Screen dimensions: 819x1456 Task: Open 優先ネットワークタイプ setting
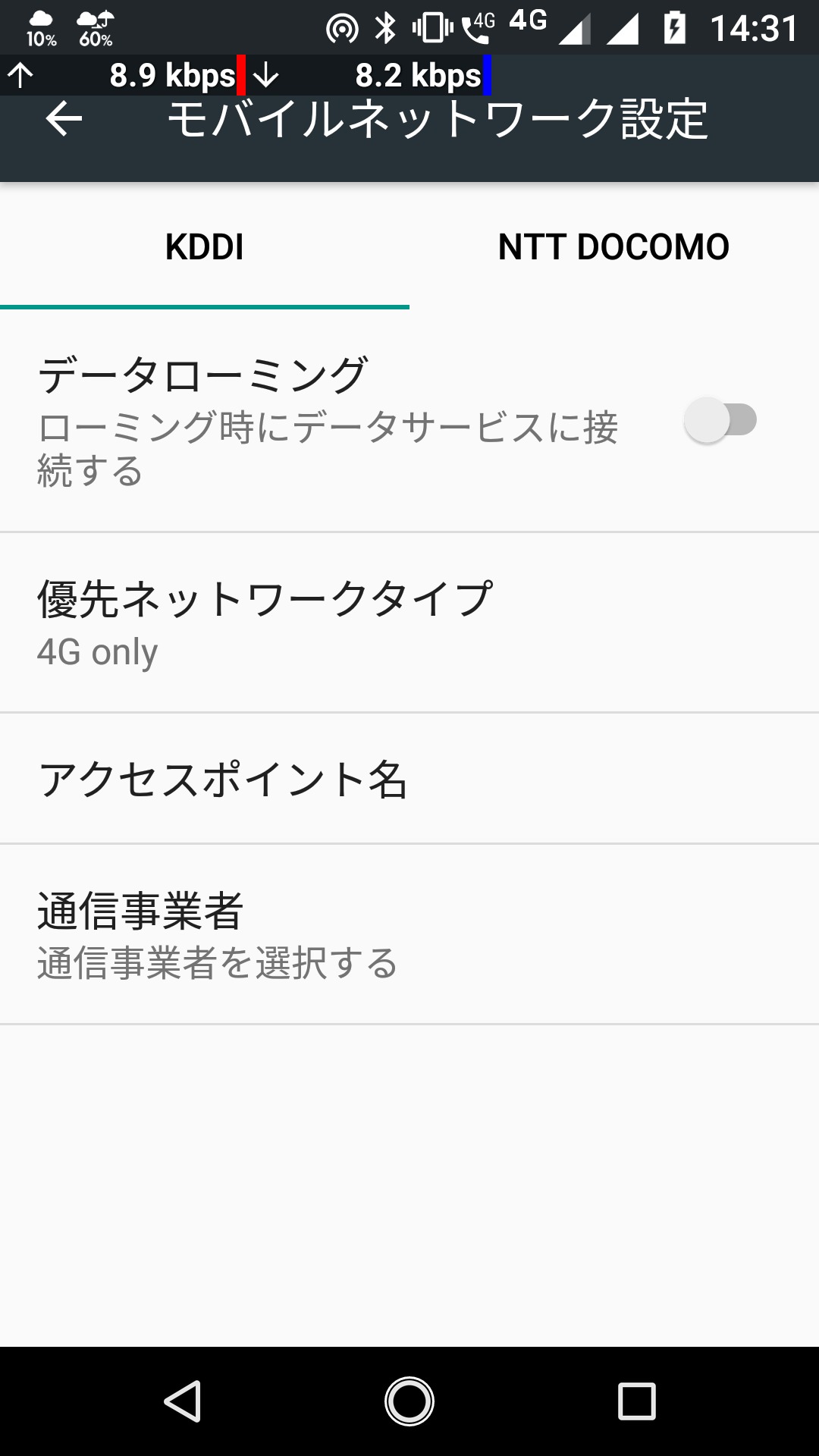coord(409,623)
